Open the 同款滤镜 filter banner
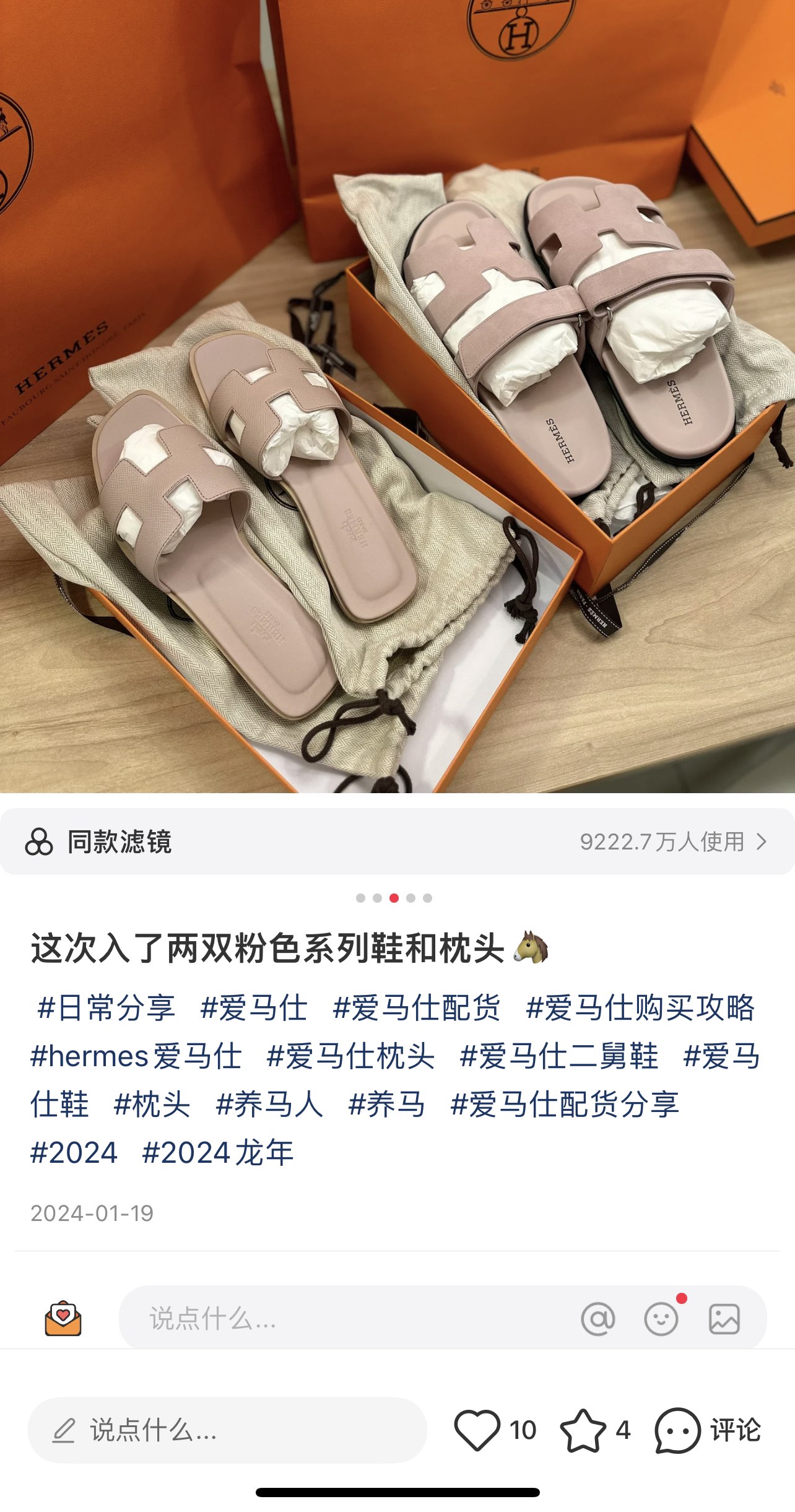Screen dimensions: 795x1512 (x=397, y=841)
